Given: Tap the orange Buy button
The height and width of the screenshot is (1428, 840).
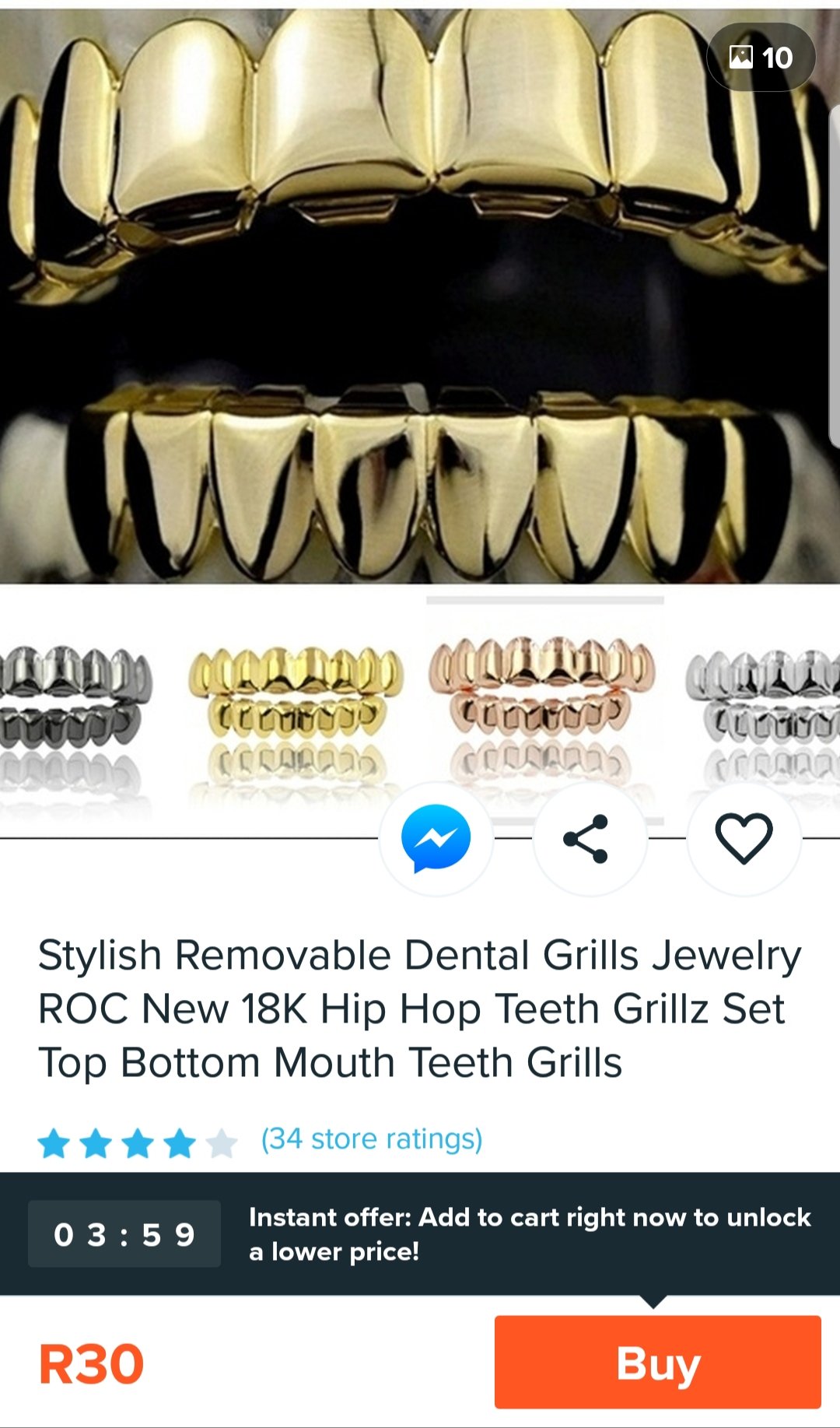Looking at the screenshot, I should (x=657, y=1362).
